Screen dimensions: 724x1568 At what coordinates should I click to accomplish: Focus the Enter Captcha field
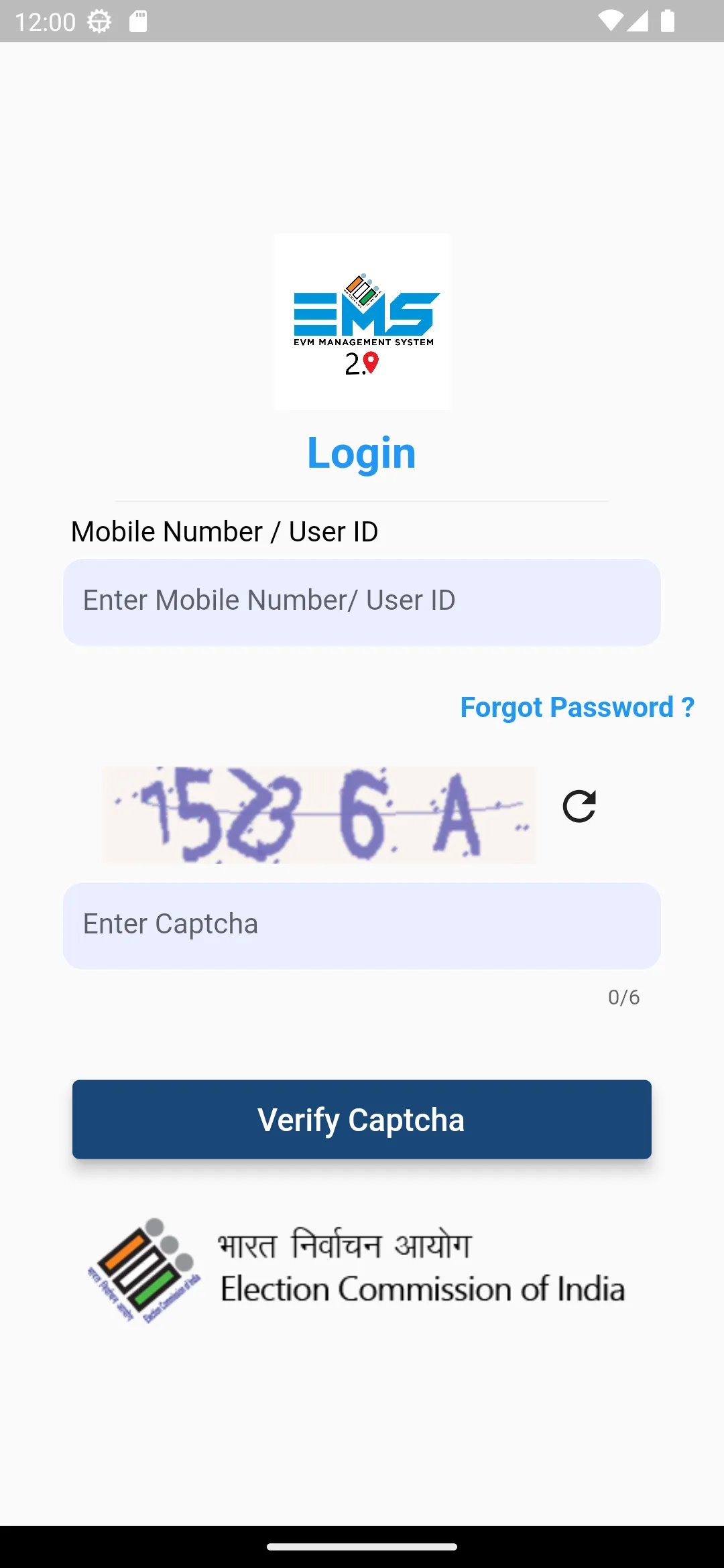coord(362,925)
